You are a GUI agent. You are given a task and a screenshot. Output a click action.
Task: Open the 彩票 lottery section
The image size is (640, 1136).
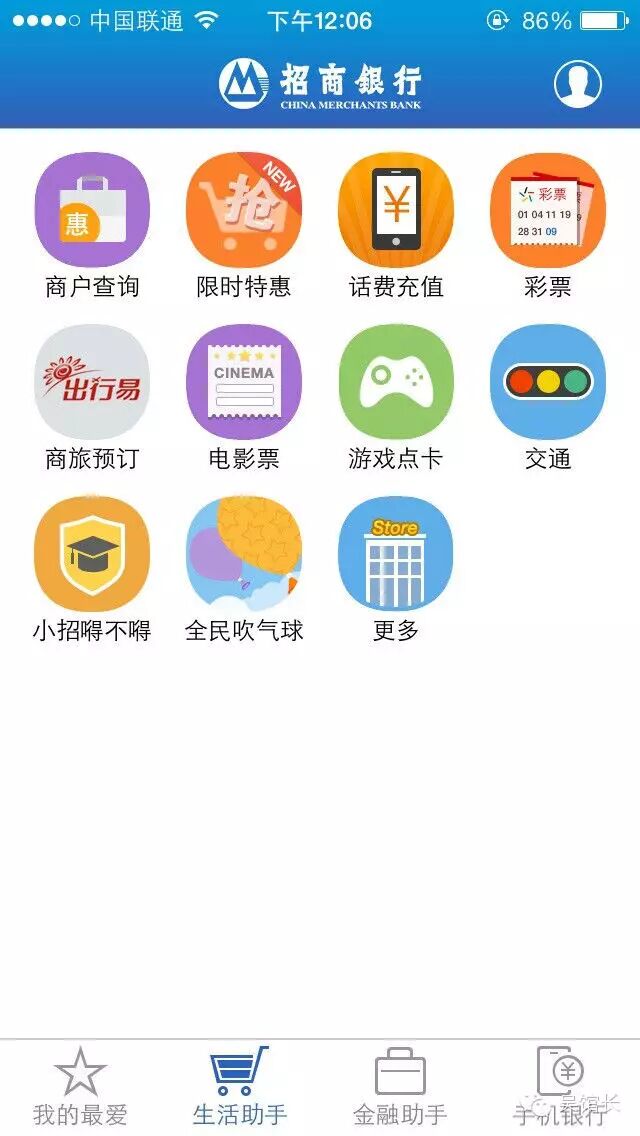548,210
